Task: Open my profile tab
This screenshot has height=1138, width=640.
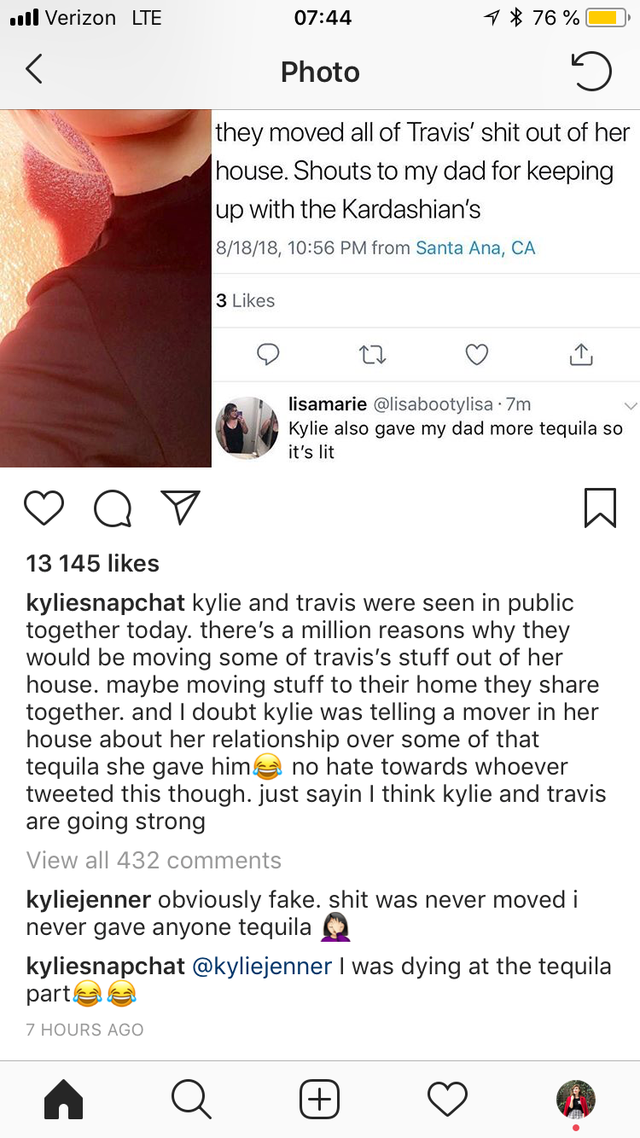Action: pyautogui.click(x=575, y=1099)
